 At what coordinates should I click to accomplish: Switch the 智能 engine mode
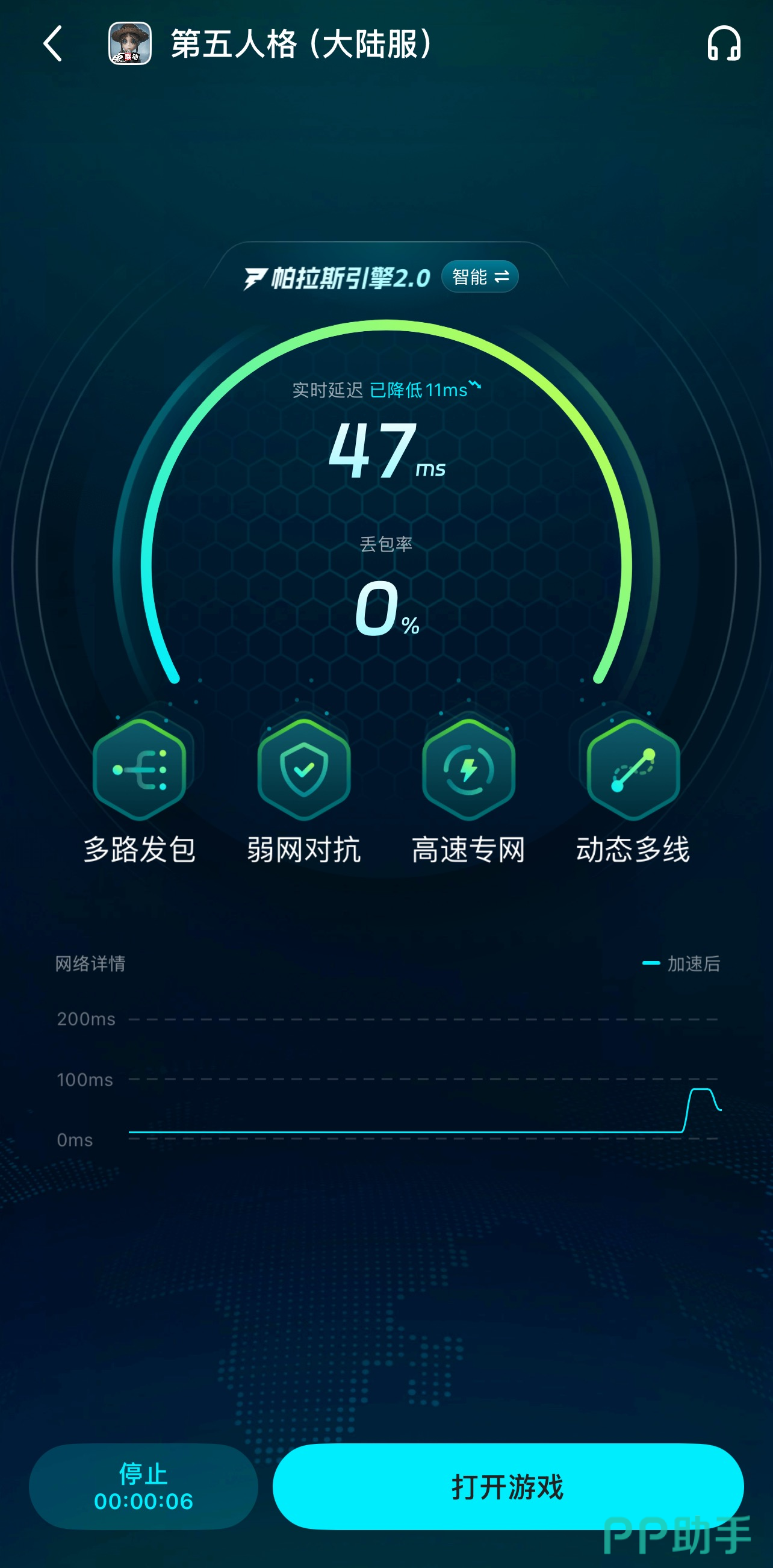[480, 277]
